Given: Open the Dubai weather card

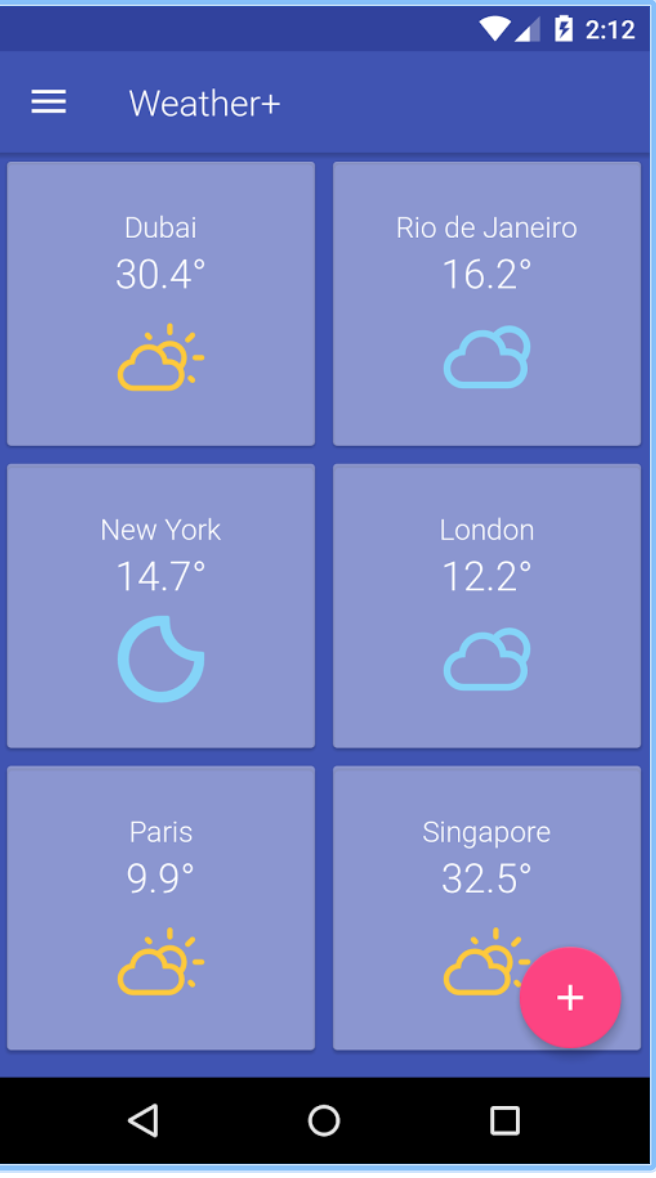Looking at the screenshot, I should [x=161, y=303].
